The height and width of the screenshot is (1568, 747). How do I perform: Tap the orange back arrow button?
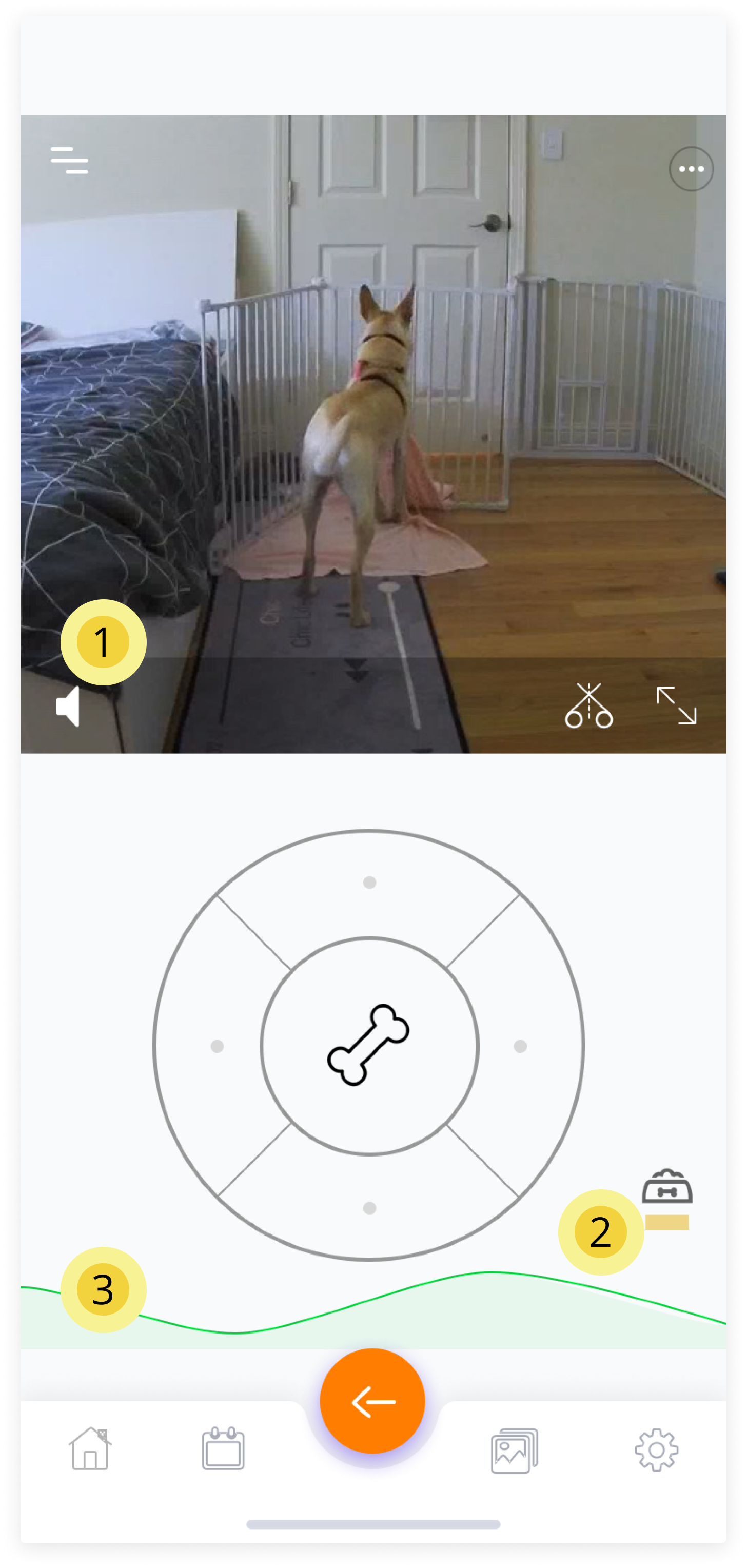(x=372, y=1402)
